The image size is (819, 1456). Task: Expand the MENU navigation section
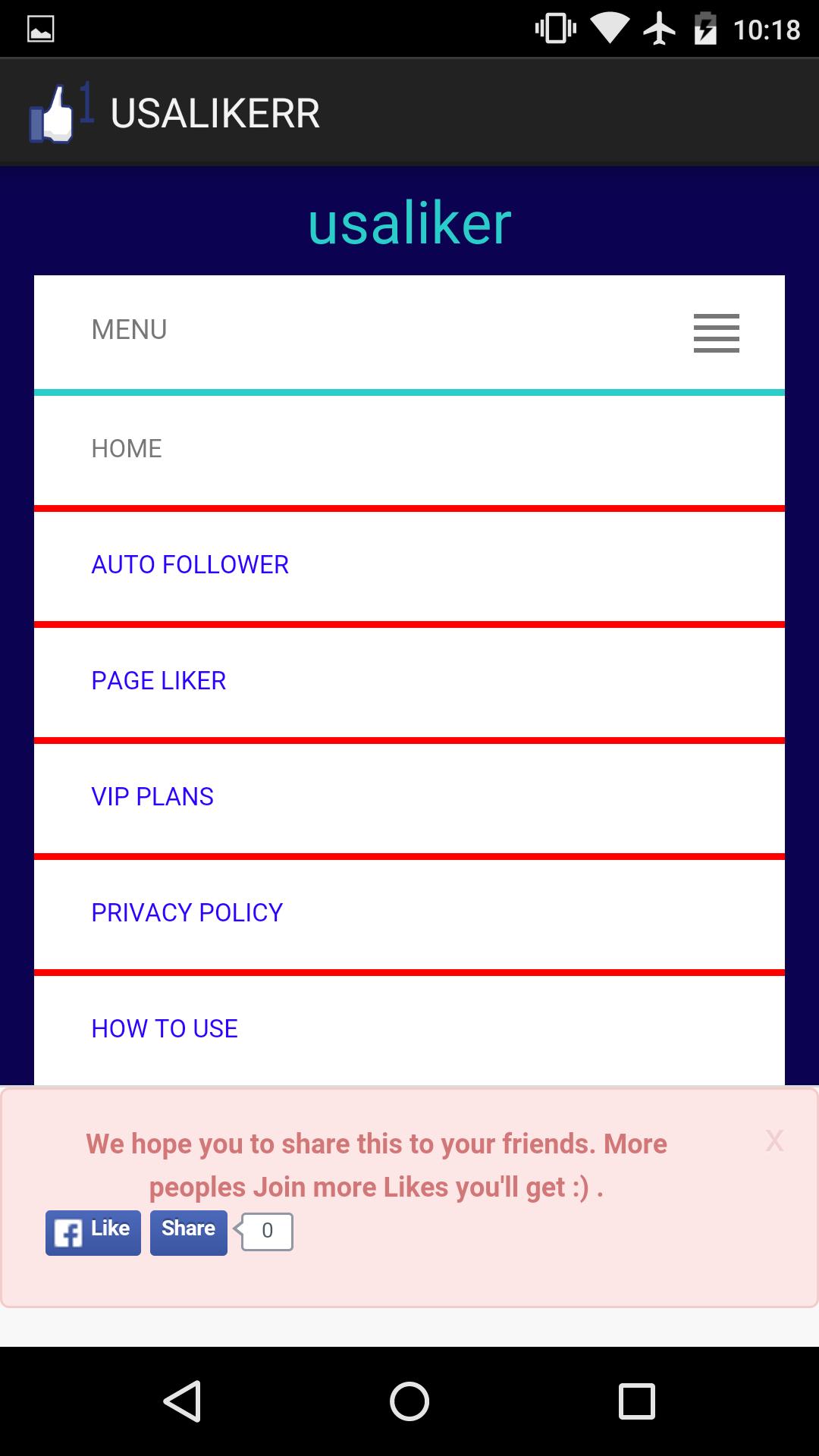[128, 328]
